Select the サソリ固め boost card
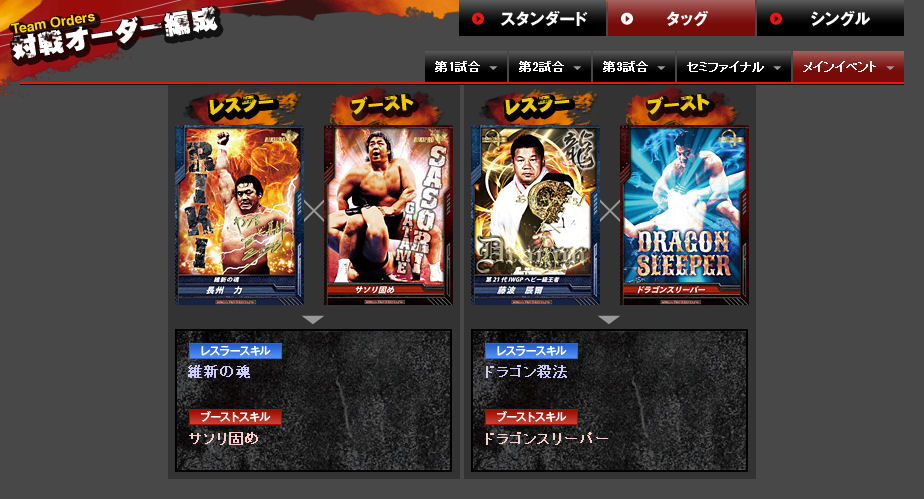Viewport: 924px width, 499px height. (x=387, y=214)
